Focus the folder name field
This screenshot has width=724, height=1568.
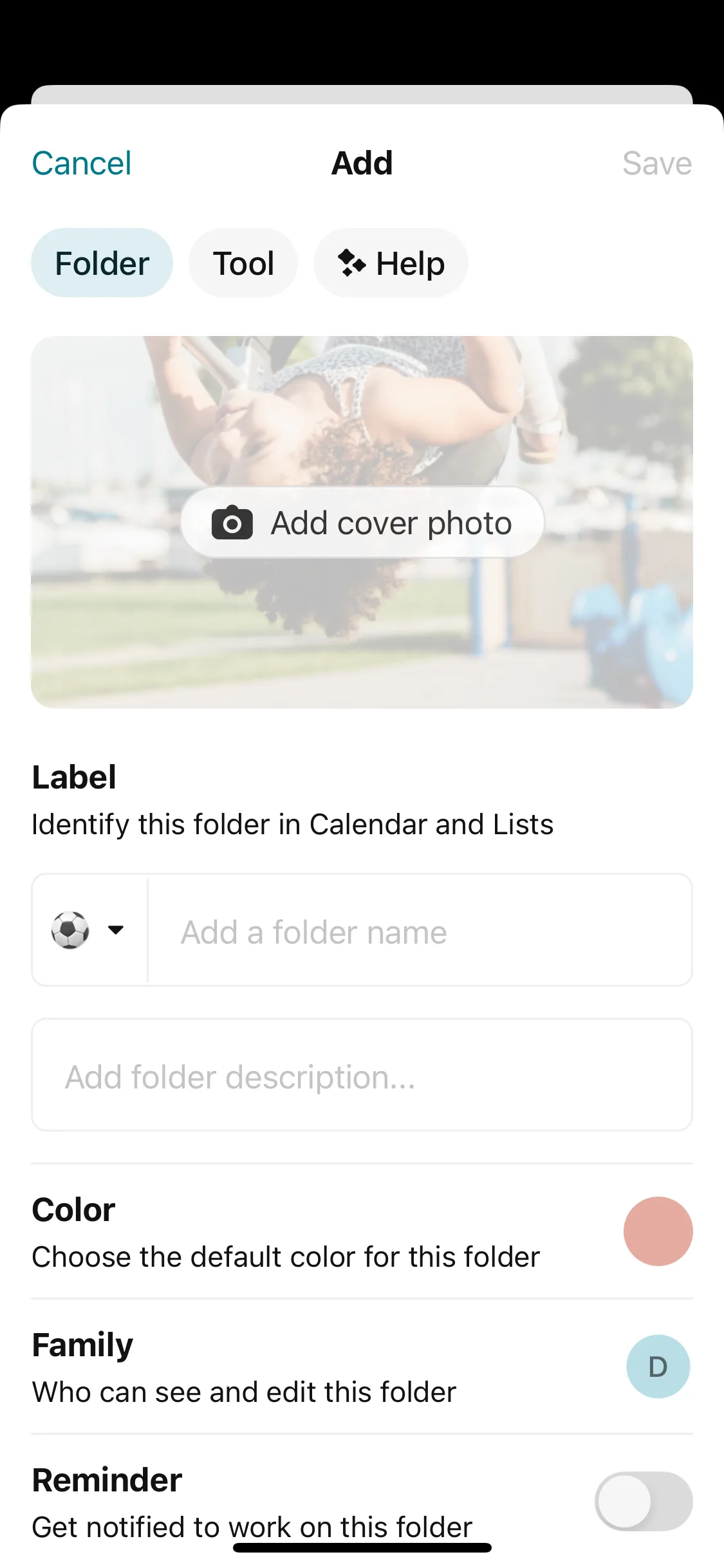click(418, 931)
